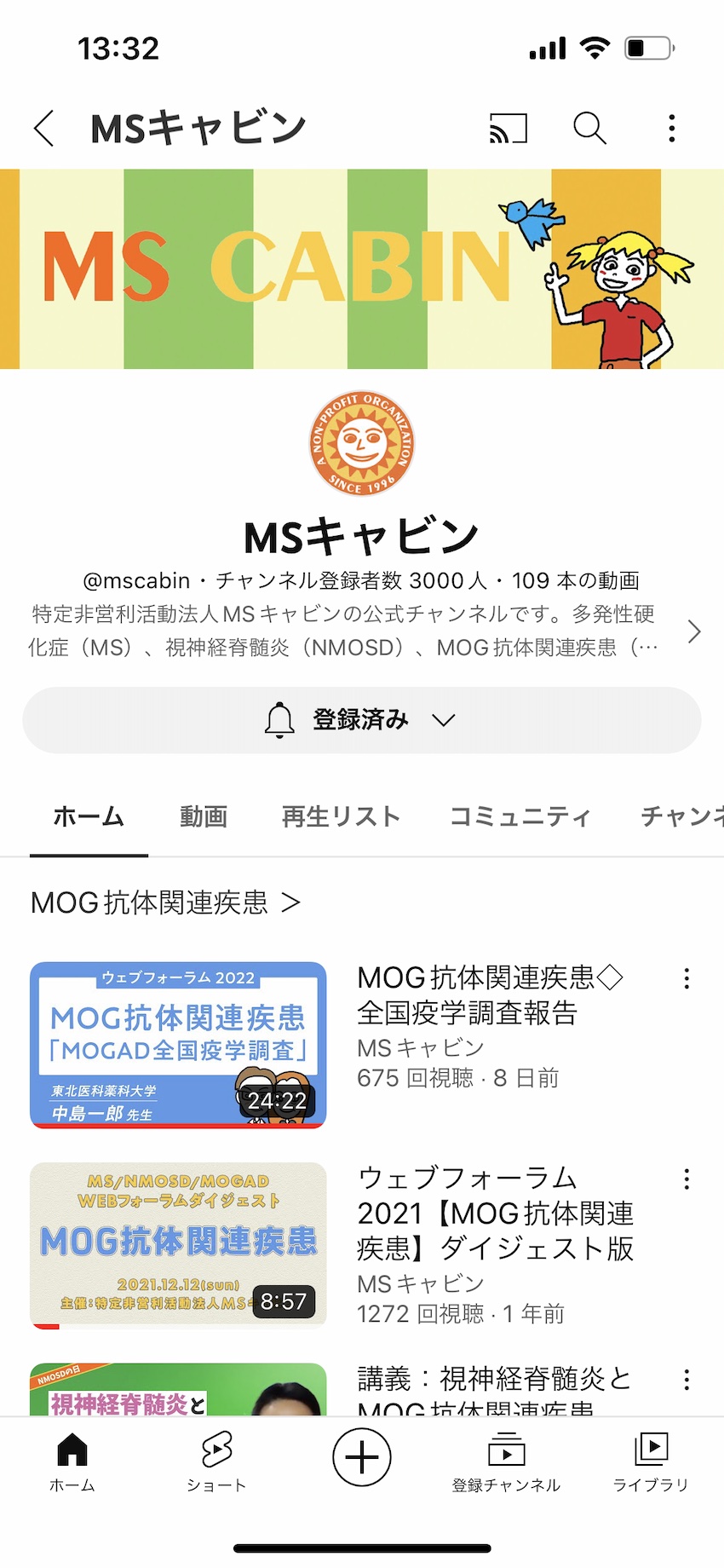The image size is (724, 1568).
Task: Open the MOG抗体関連疾患 playlist header
Action: (166, 902)
